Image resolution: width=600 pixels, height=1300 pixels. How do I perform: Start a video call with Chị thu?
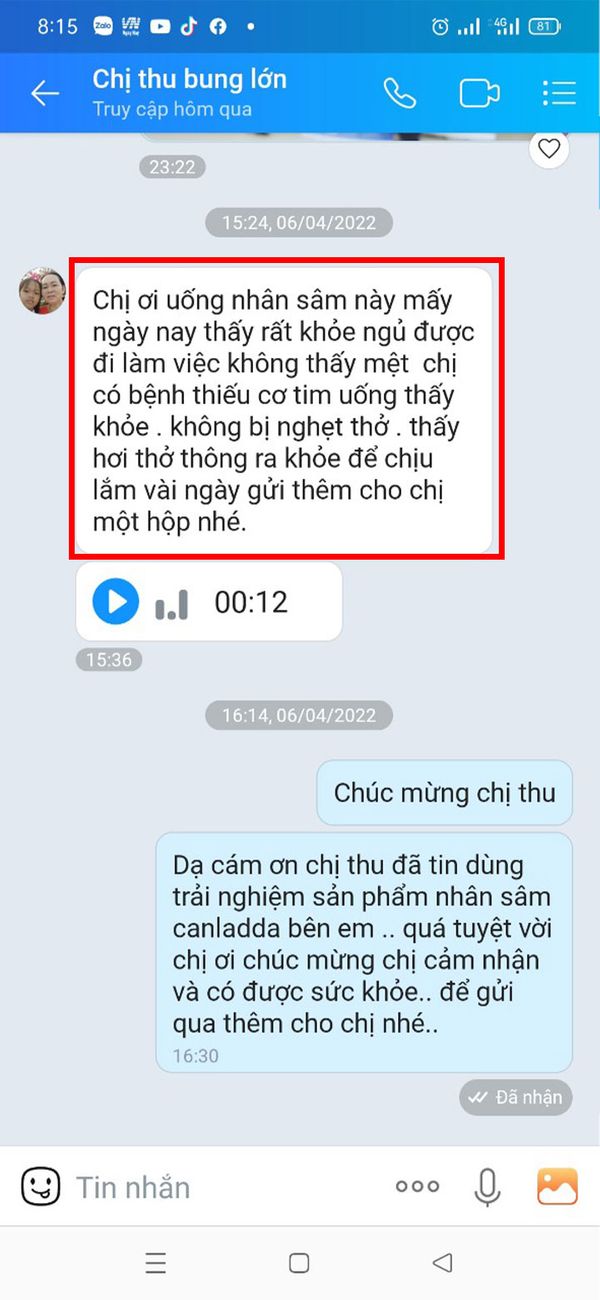[479, 93]
